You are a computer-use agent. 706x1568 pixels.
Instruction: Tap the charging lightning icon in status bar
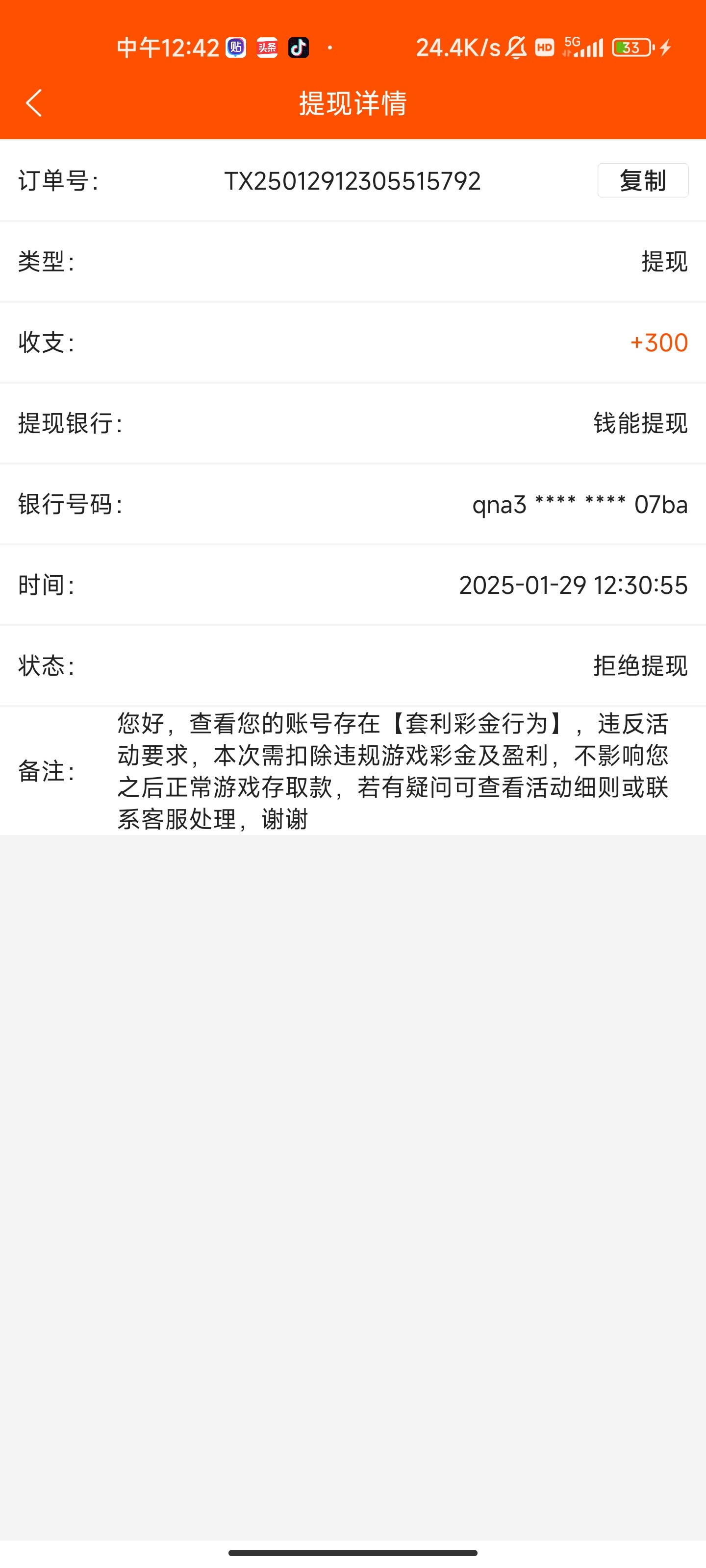tap(667, 47)
